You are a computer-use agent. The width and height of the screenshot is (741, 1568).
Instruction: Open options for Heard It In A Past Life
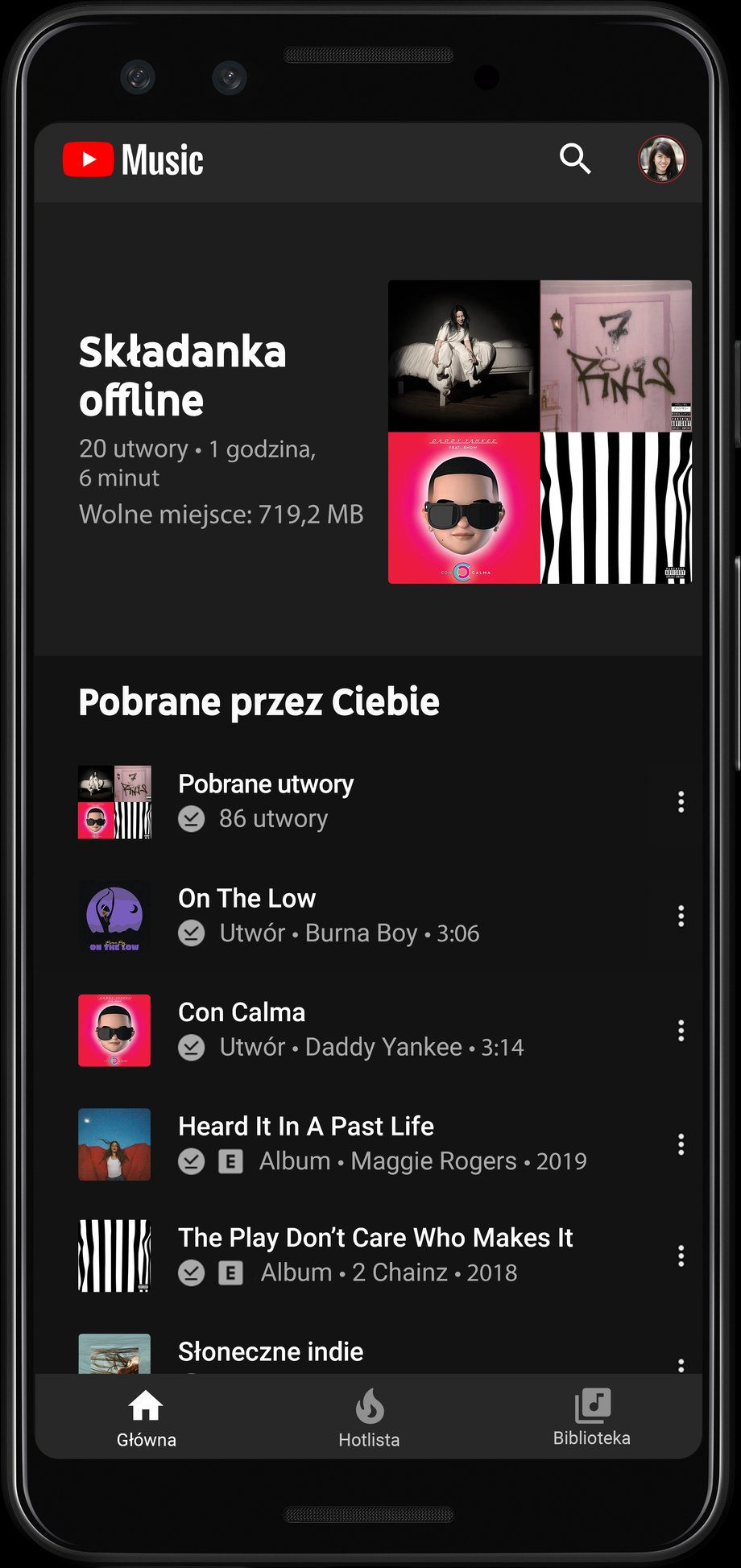click(x=681, y=1144)
